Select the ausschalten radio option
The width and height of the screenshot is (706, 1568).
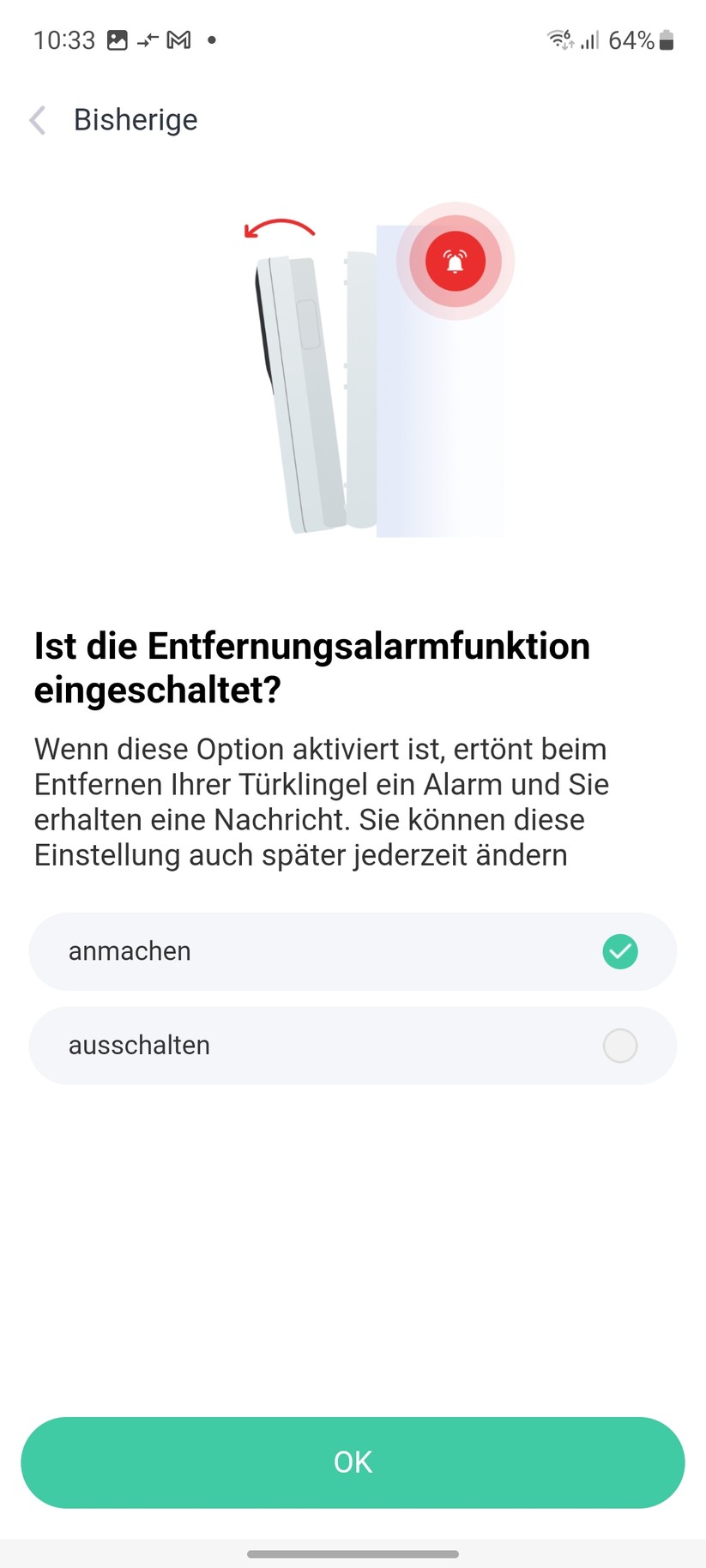coord(353,1046)
